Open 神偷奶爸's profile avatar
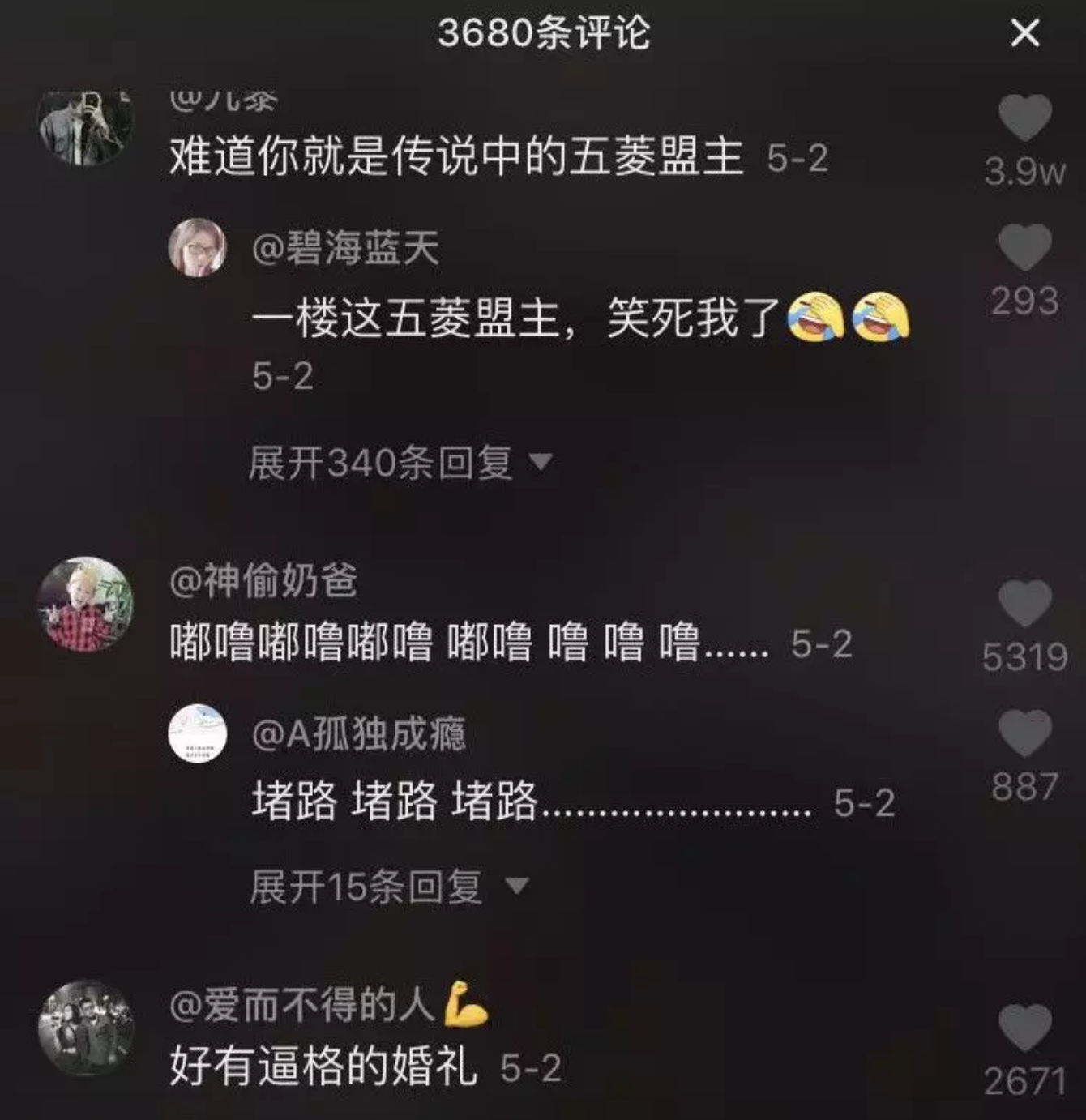 [x=86, y=605]
